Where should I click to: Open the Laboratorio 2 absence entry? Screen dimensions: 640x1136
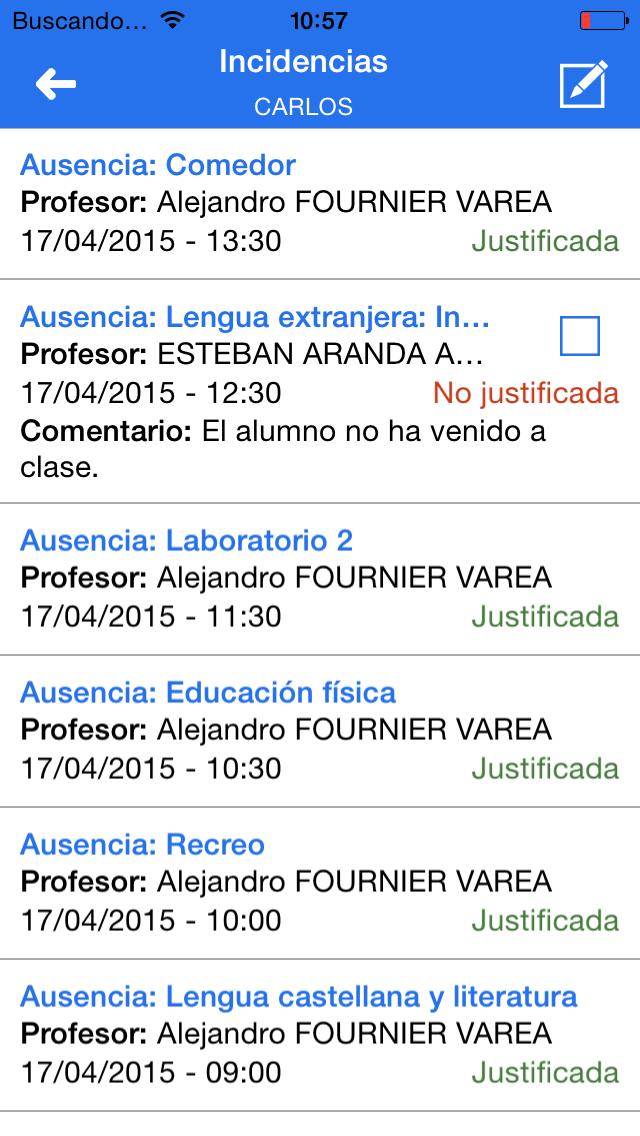click(x=320, y=580)
